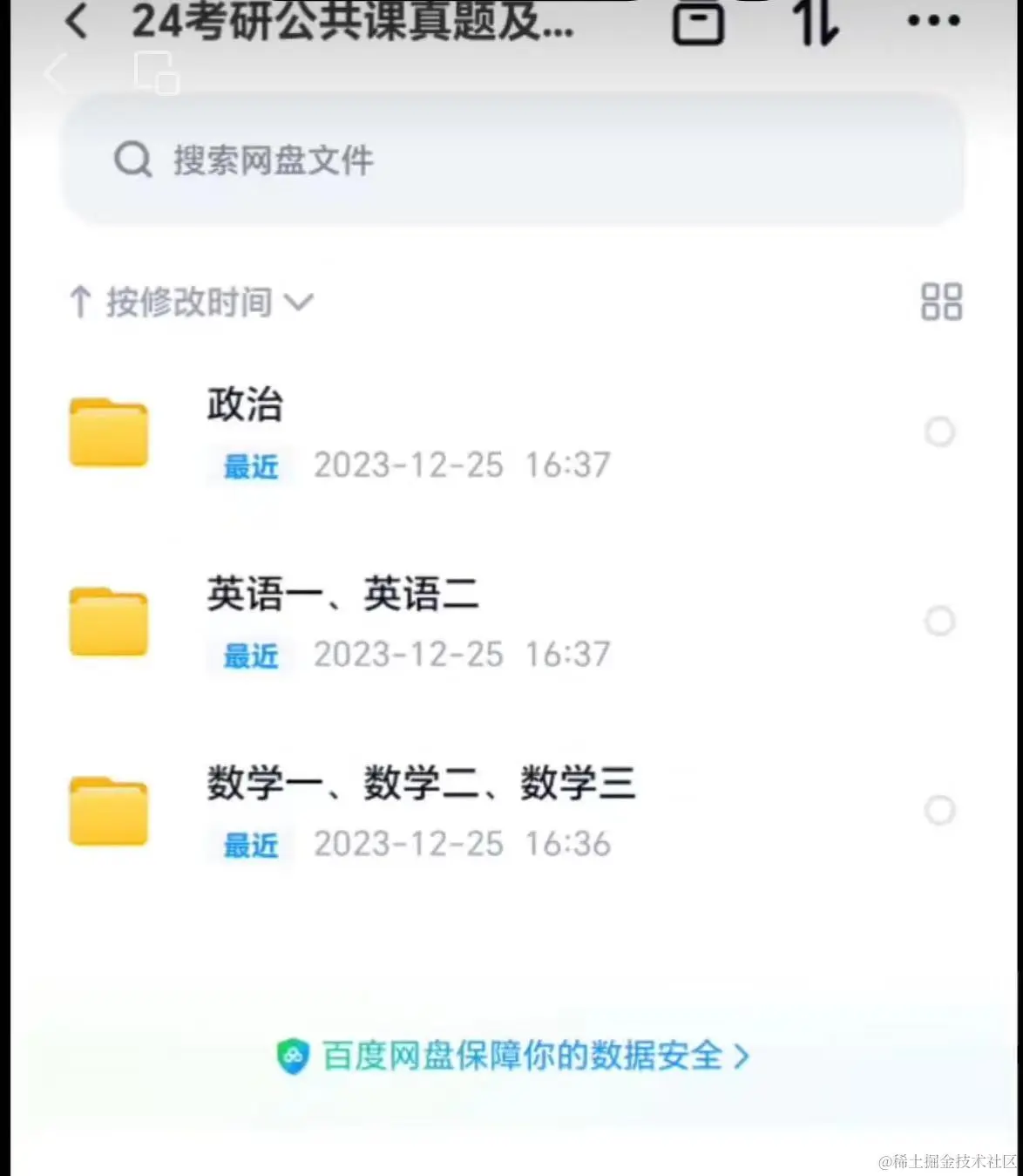Open the 数学一、数学二、数学三 folder icon
This screenshot has width=1023, height=1176.
(x=107, y=811)
